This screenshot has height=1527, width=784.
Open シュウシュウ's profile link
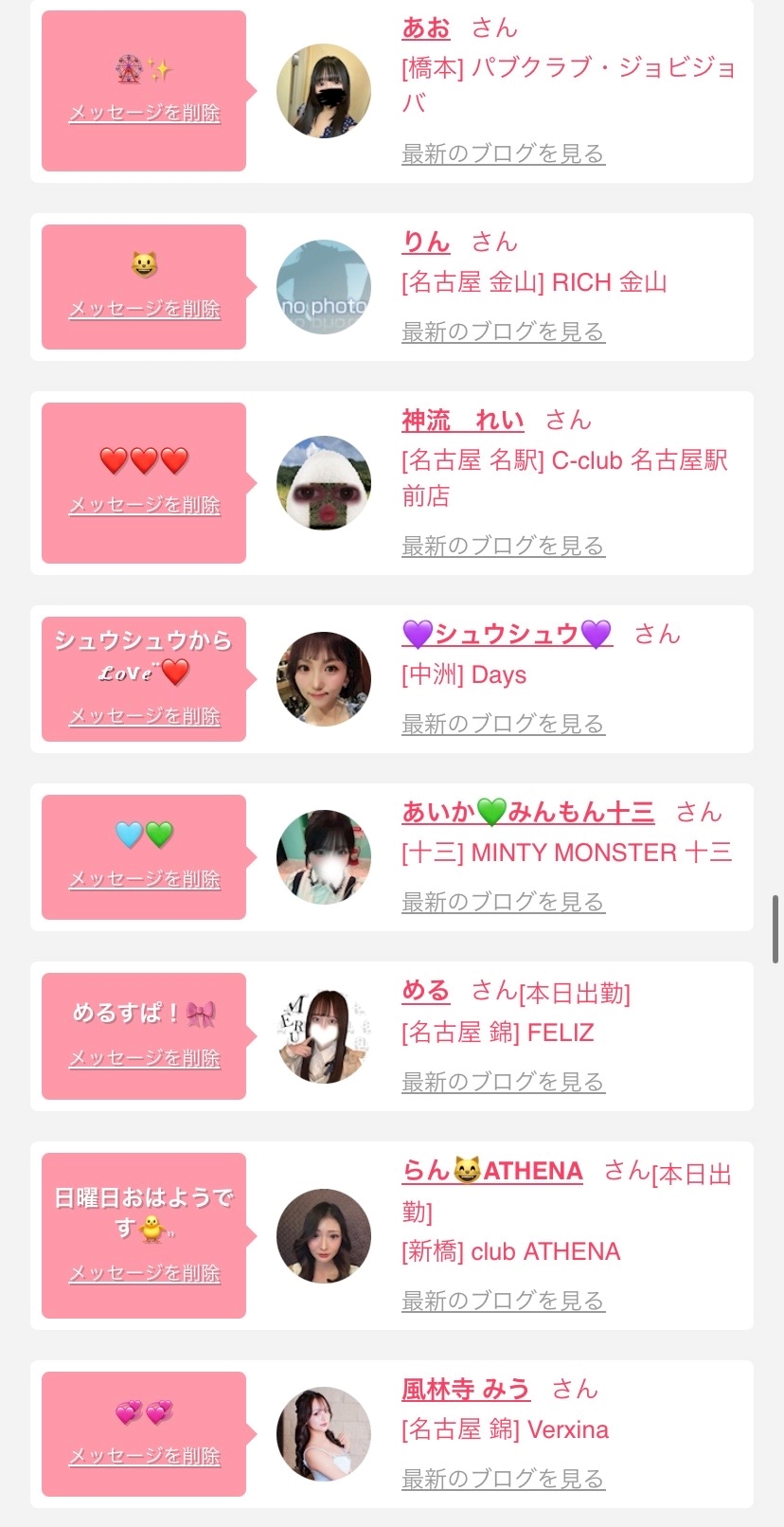coord(508,635)
